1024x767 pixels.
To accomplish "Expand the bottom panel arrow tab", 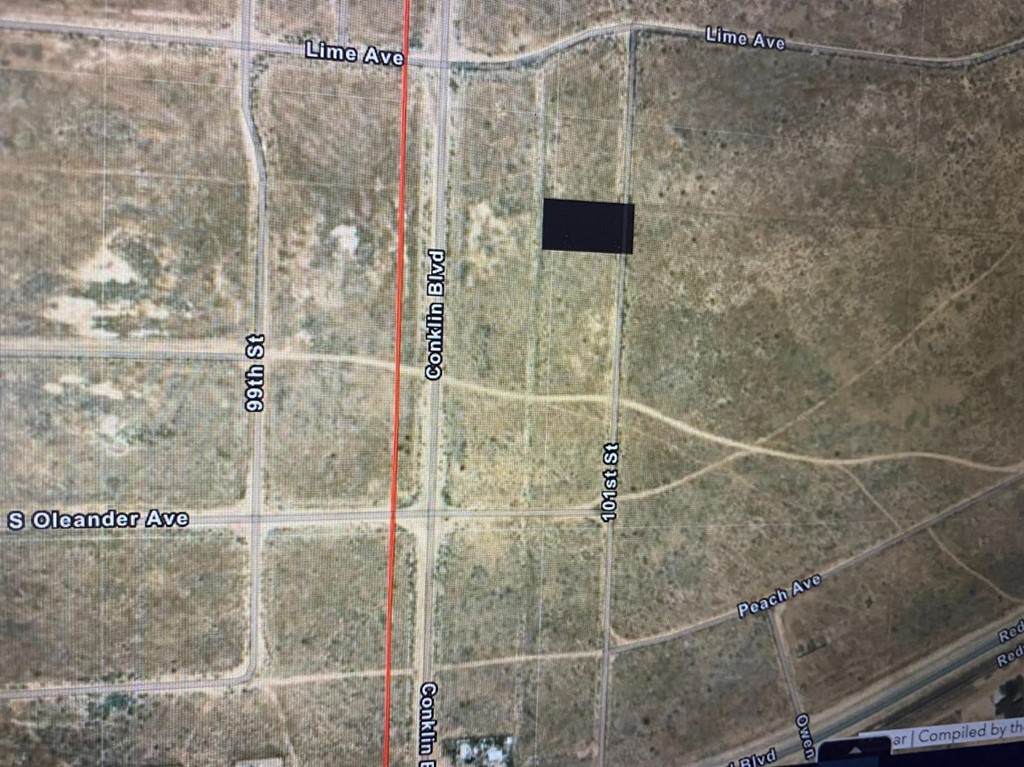I will (x=855, y=751).
